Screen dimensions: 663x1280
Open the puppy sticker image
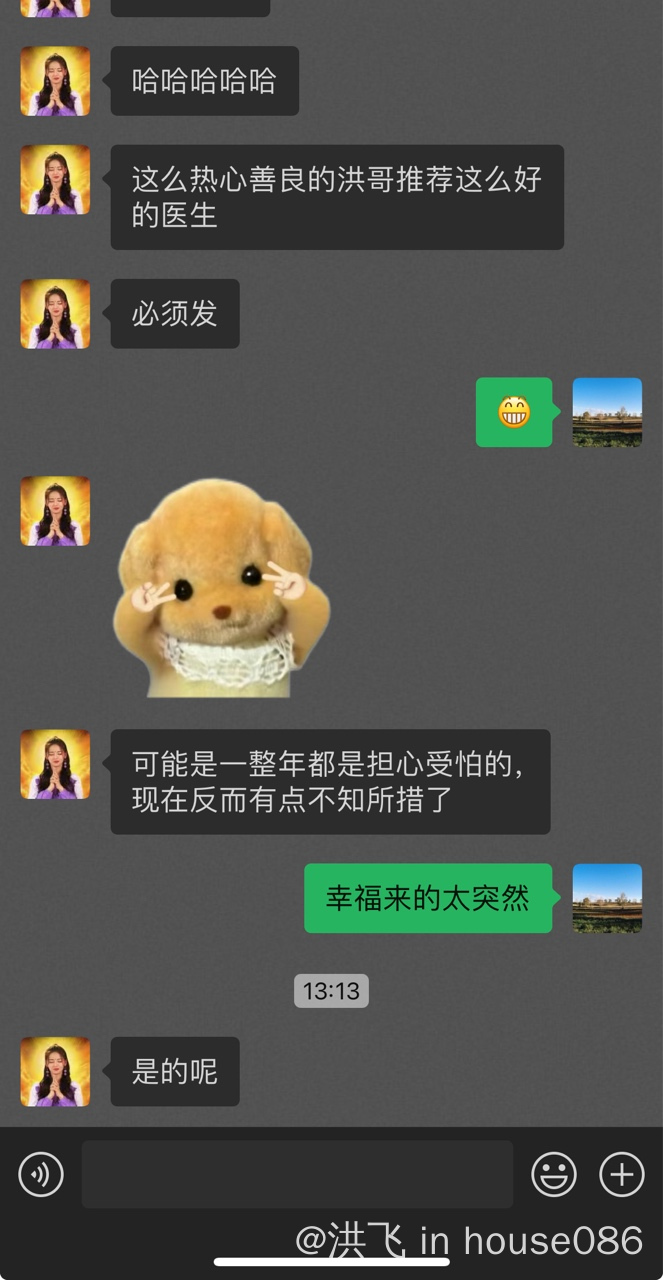(x=222, y=588)
